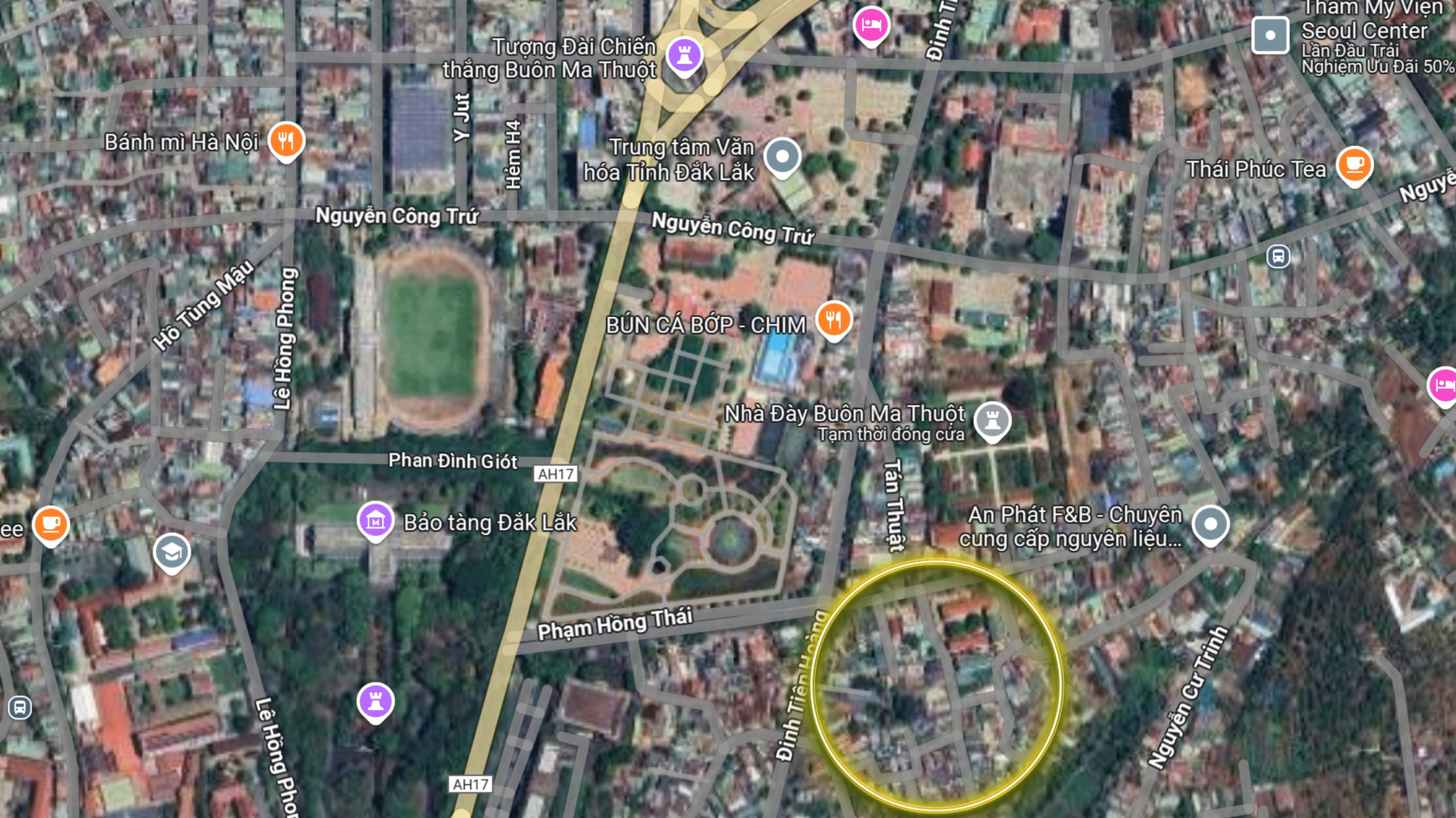
Task: Open Trung tâm Văn hóa Tỉnh Đắk Lắk pin
Action: [782, 156]
